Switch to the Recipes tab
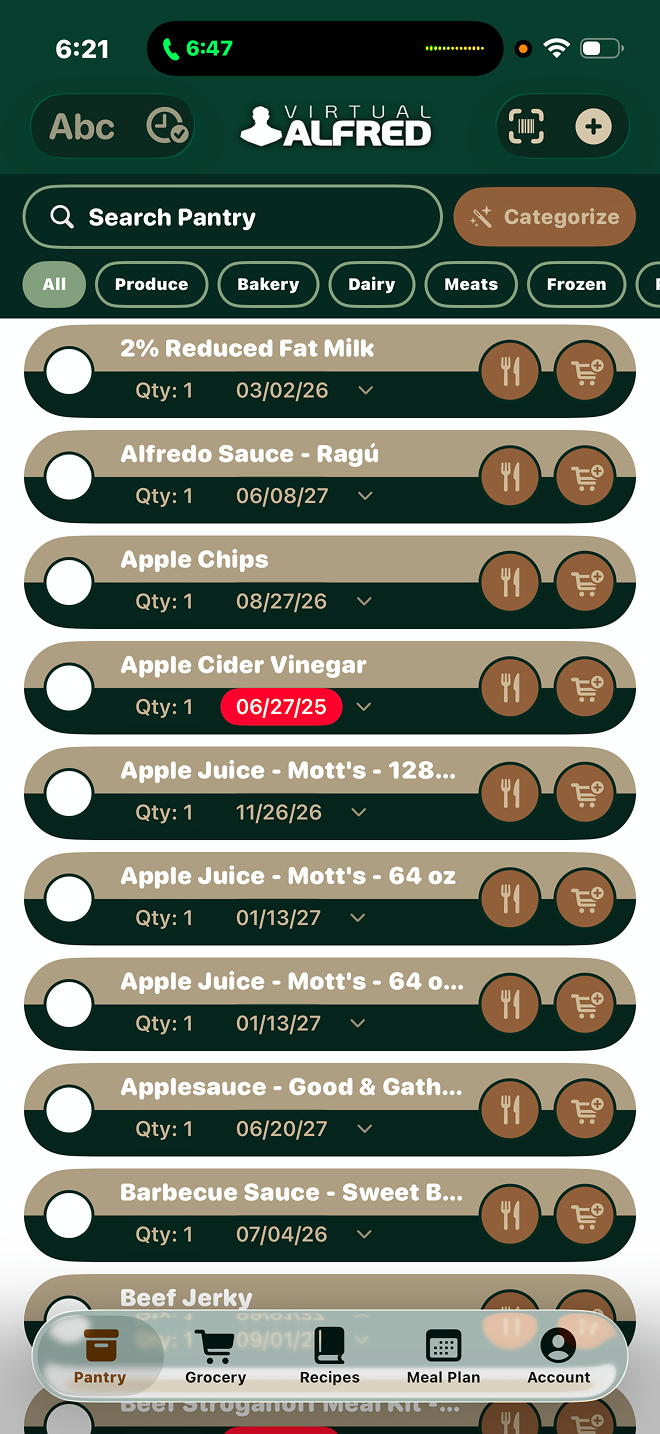The height and width of the screenshot is (1434, 660). 329,1356
